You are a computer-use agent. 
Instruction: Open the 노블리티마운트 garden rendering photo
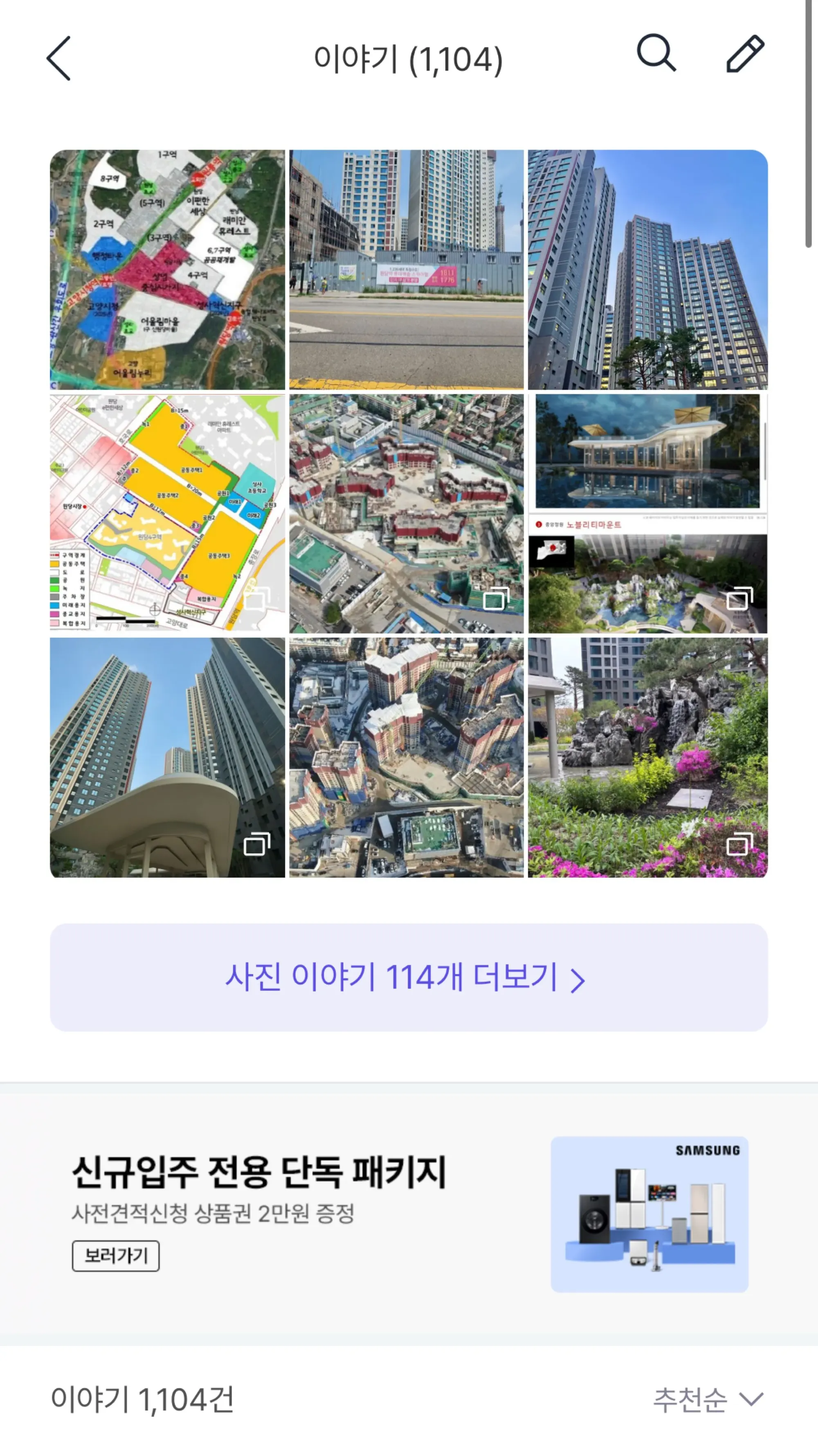click(648, 513)
